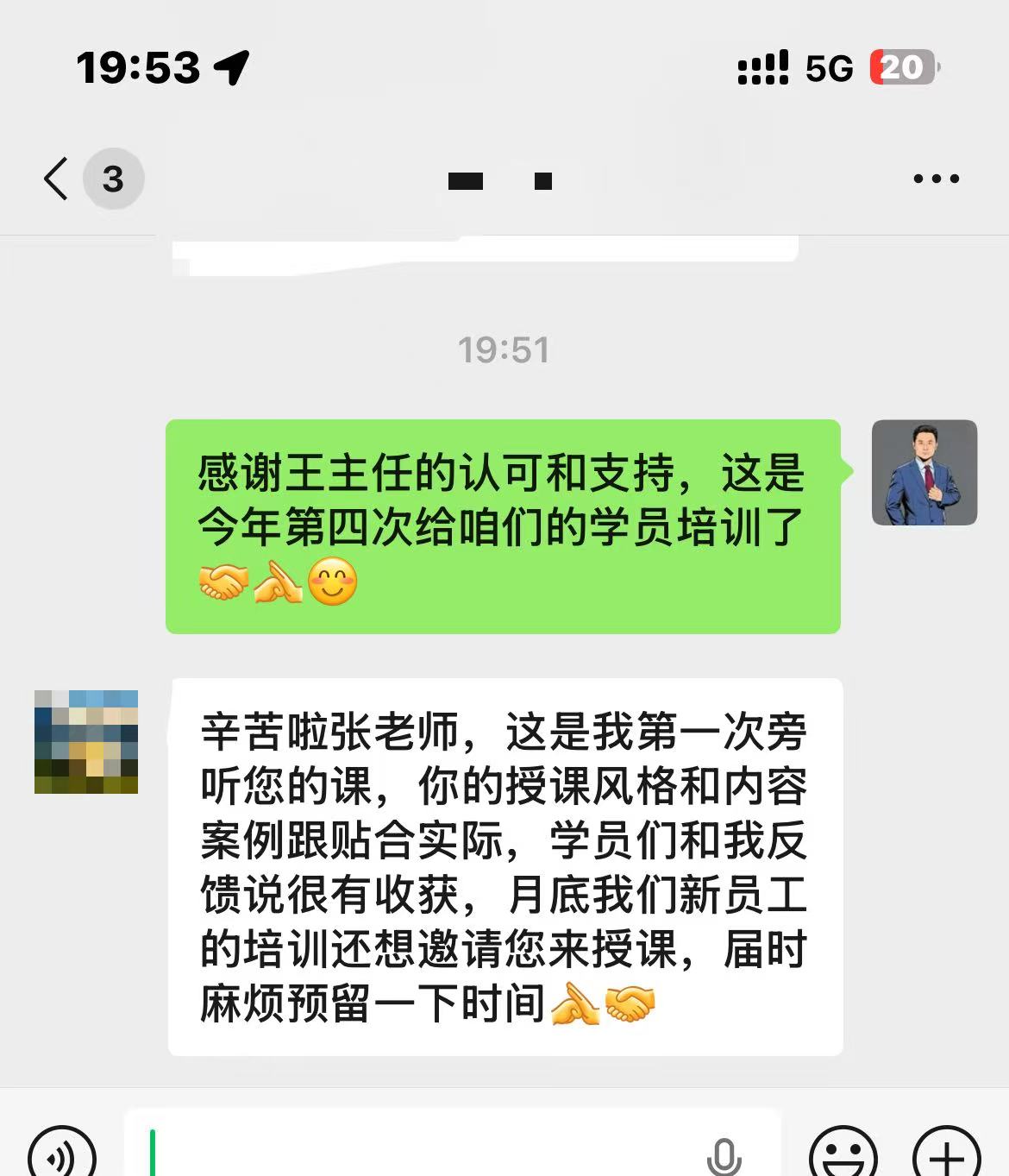Viewport: 1009px width, 1176px height.
Task: View the contact's pixelated avatar profile
Action: (x=86, y=741)
